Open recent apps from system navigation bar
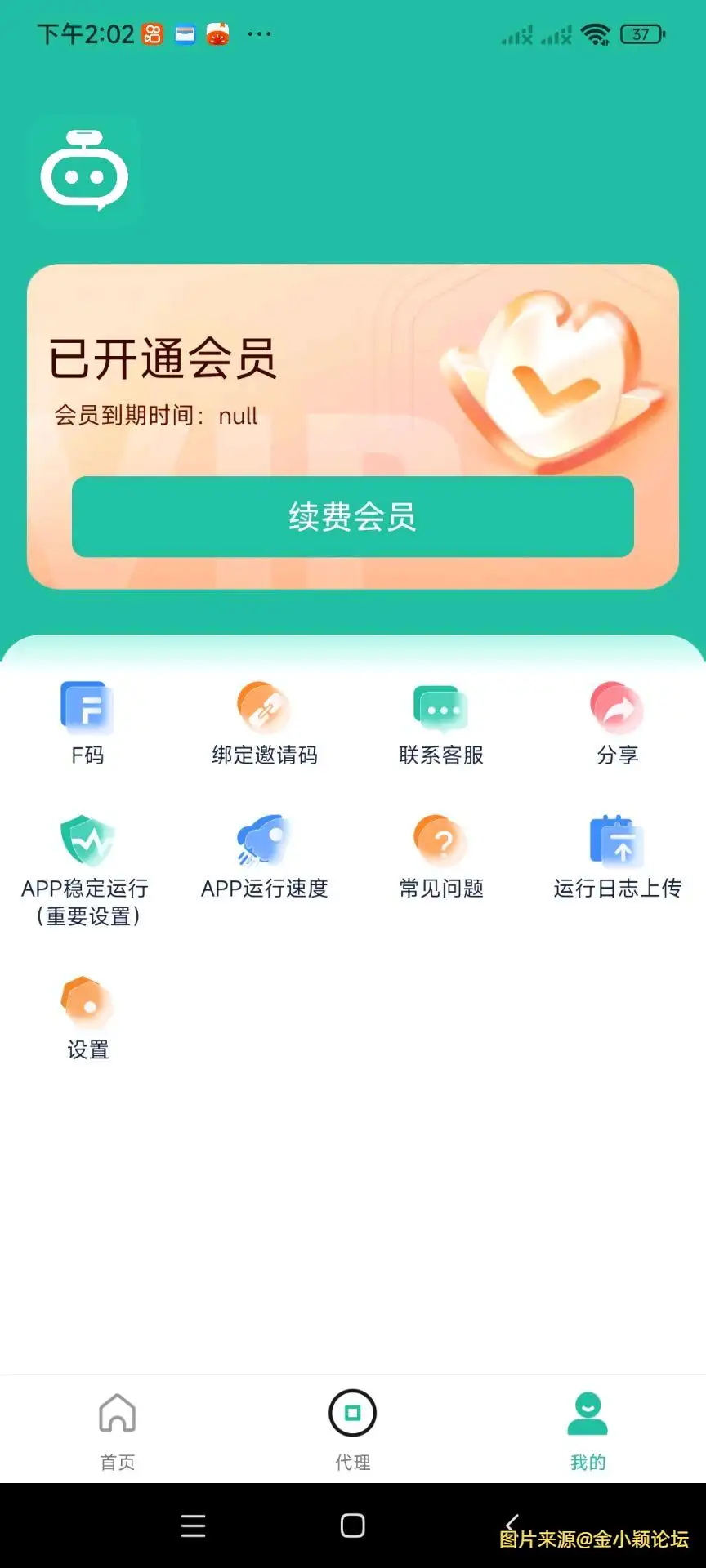 193,1526
